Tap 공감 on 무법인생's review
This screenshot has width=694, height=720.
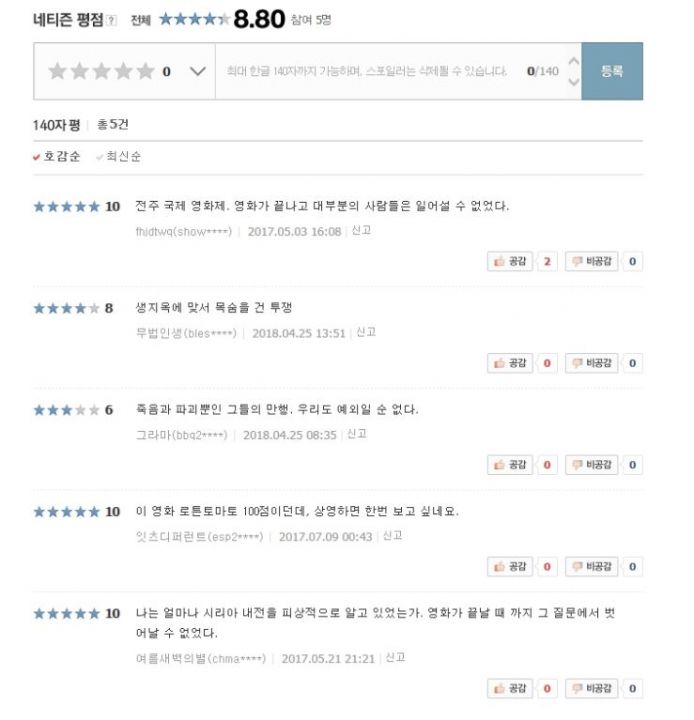[x=510, y=363]
